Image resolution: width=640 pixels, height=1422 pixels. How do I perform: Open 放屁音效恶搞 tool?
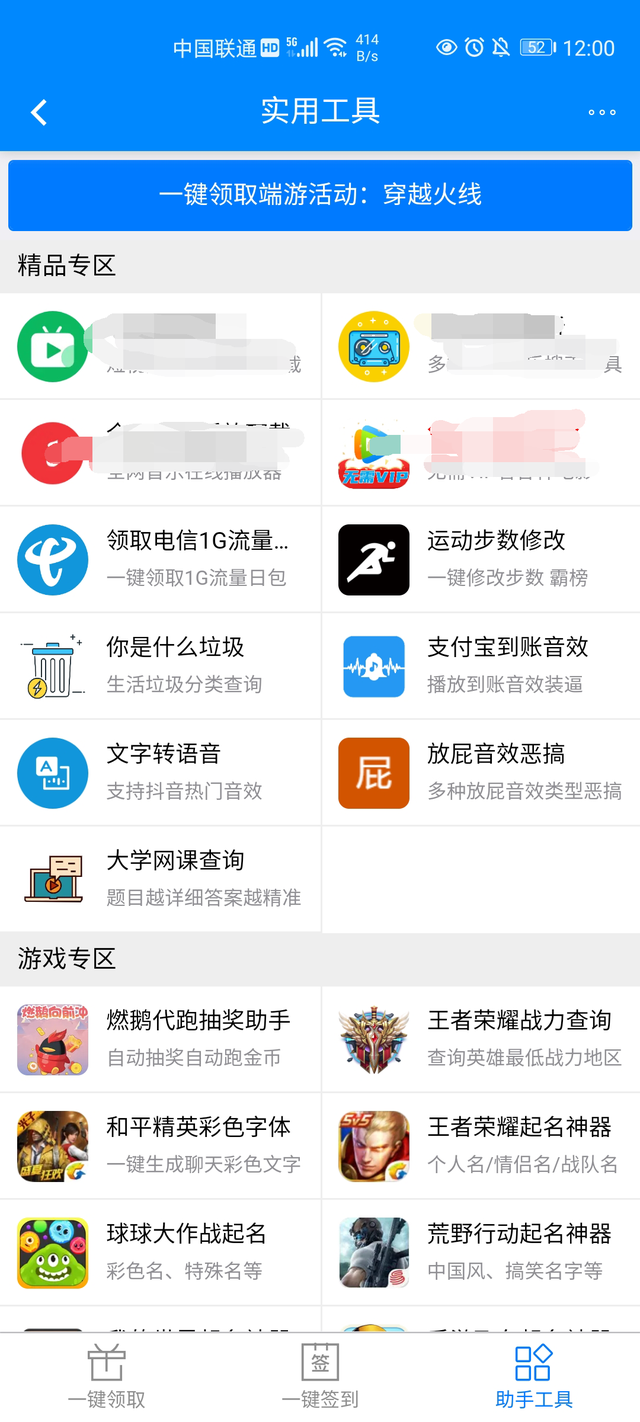[x=481, y=773]
